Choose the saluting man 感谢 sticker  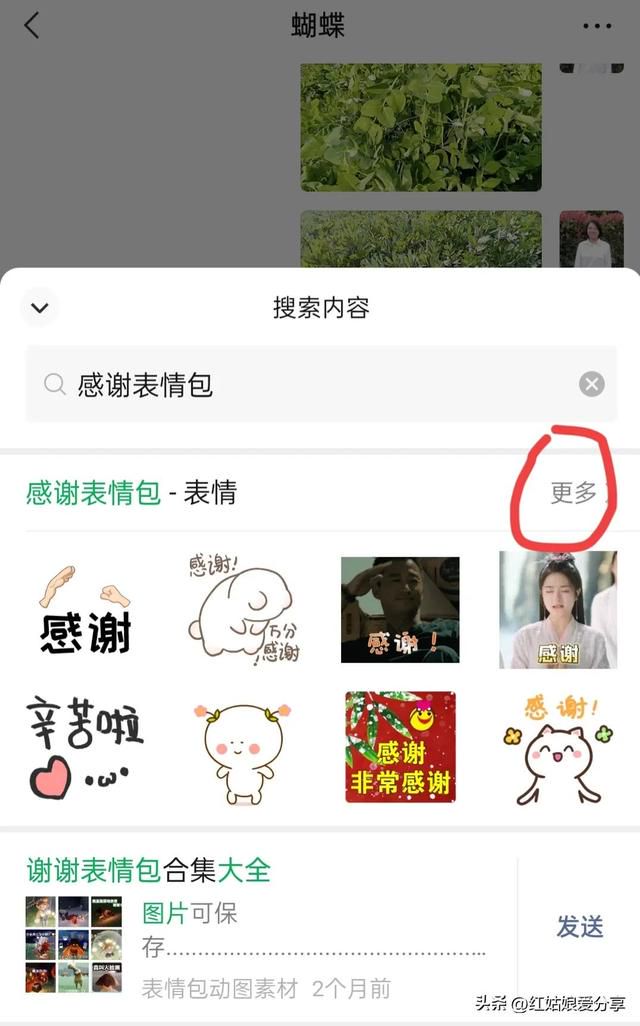pyautogui.click(x=400, y=609)
